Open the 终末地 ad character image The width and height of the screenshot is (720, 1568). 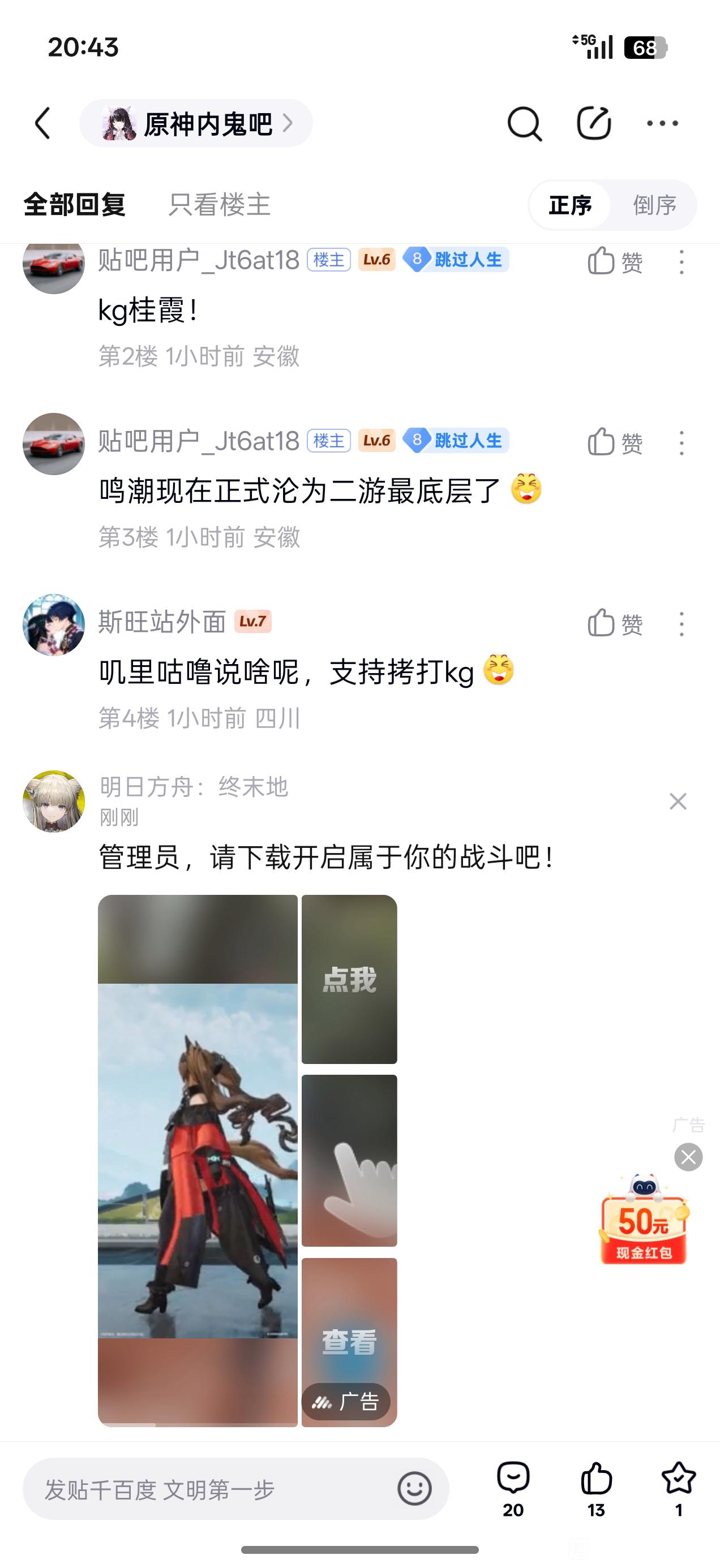point(198,1160)
